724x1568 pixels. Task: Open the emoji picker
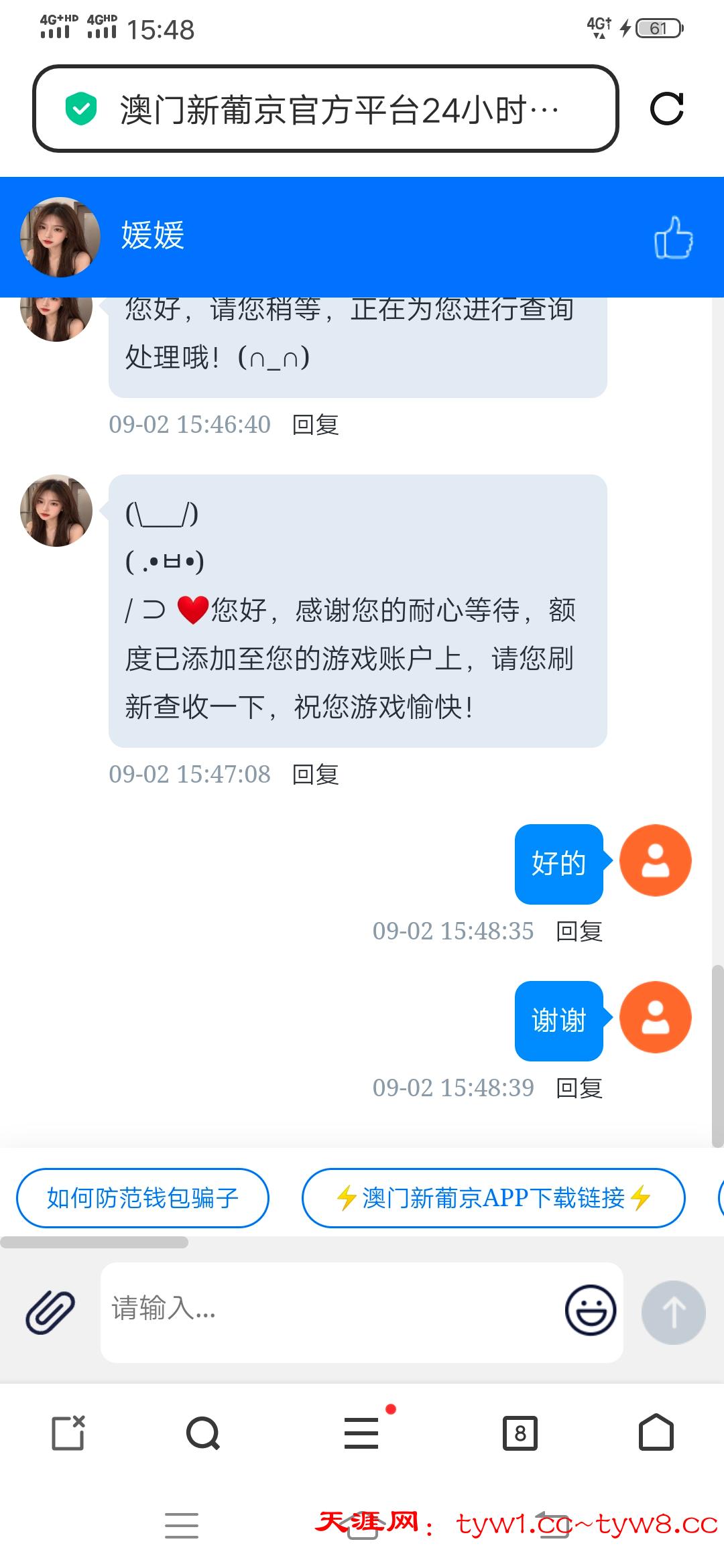[x=590, y=1310]
